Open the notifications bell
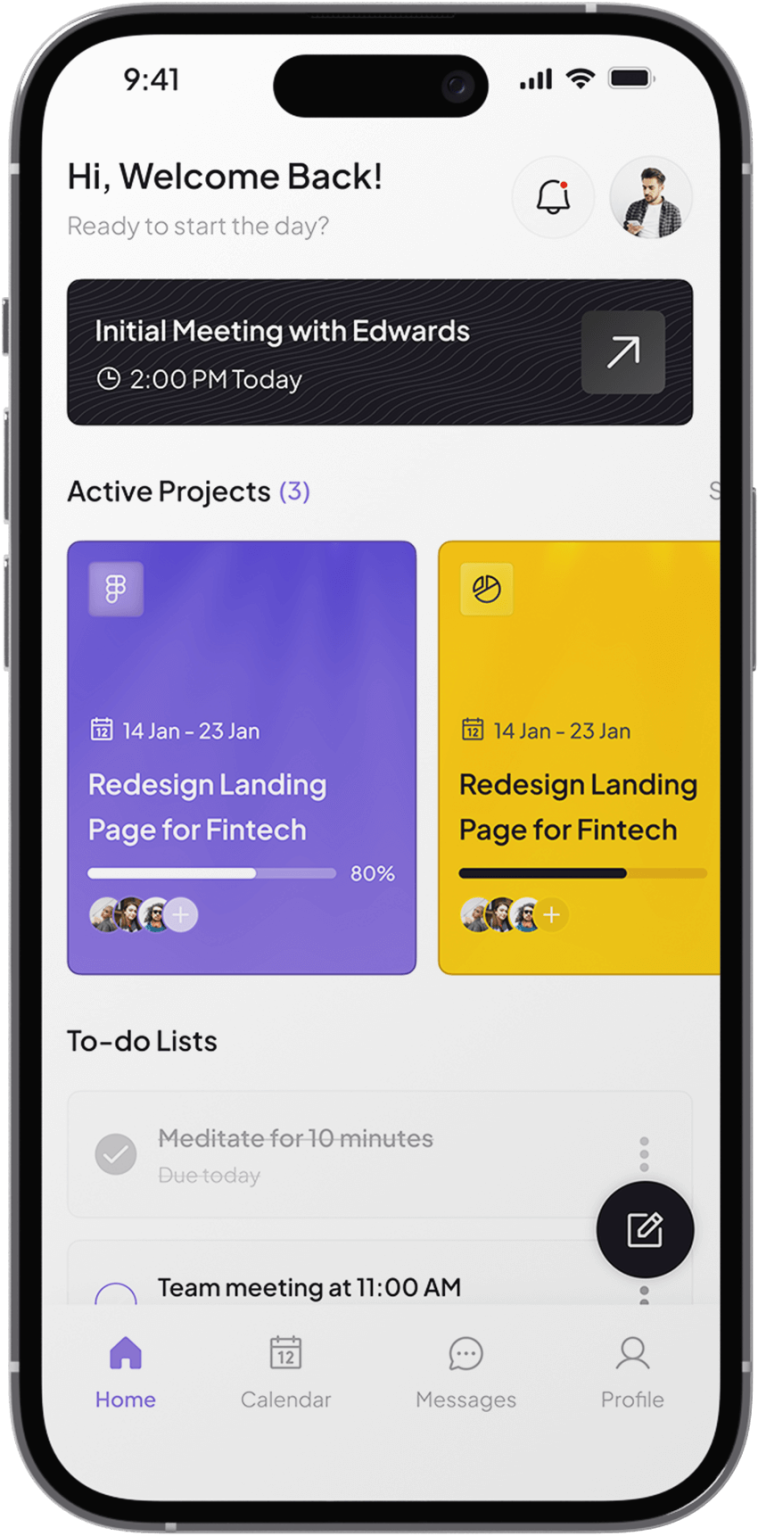 click(x=553, y=197)
